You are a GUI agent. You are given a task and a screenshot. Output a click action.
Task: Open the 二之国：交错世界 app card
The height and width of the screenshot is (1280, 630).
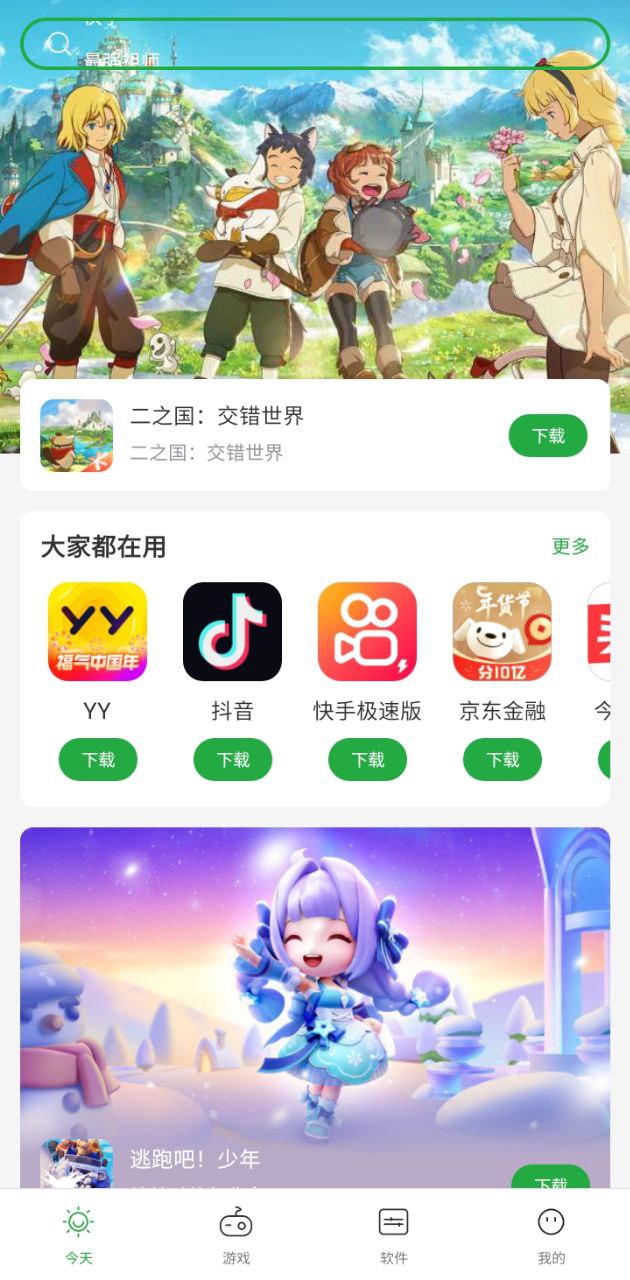coord(280,435)
